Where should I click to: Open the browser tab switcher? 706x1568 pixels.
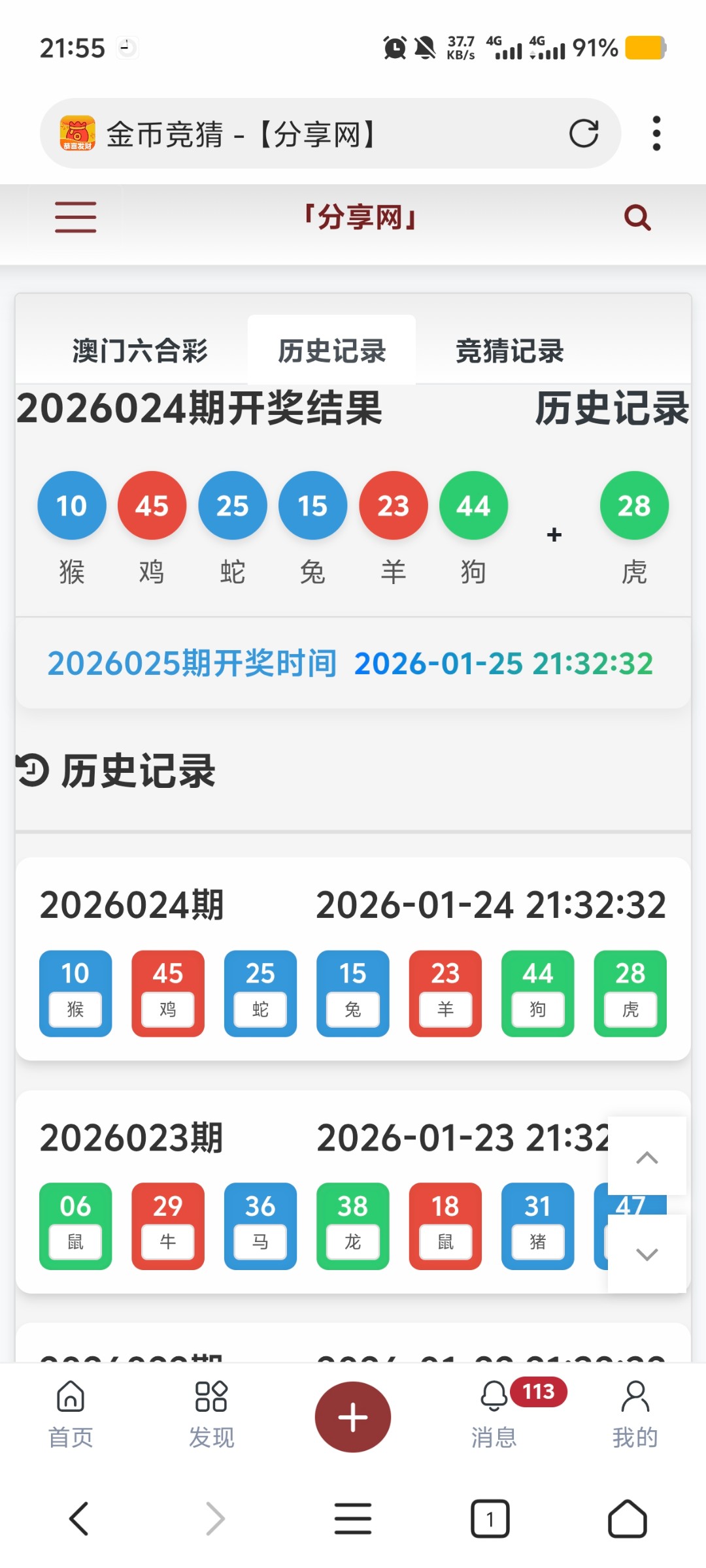pos(490,1518)
